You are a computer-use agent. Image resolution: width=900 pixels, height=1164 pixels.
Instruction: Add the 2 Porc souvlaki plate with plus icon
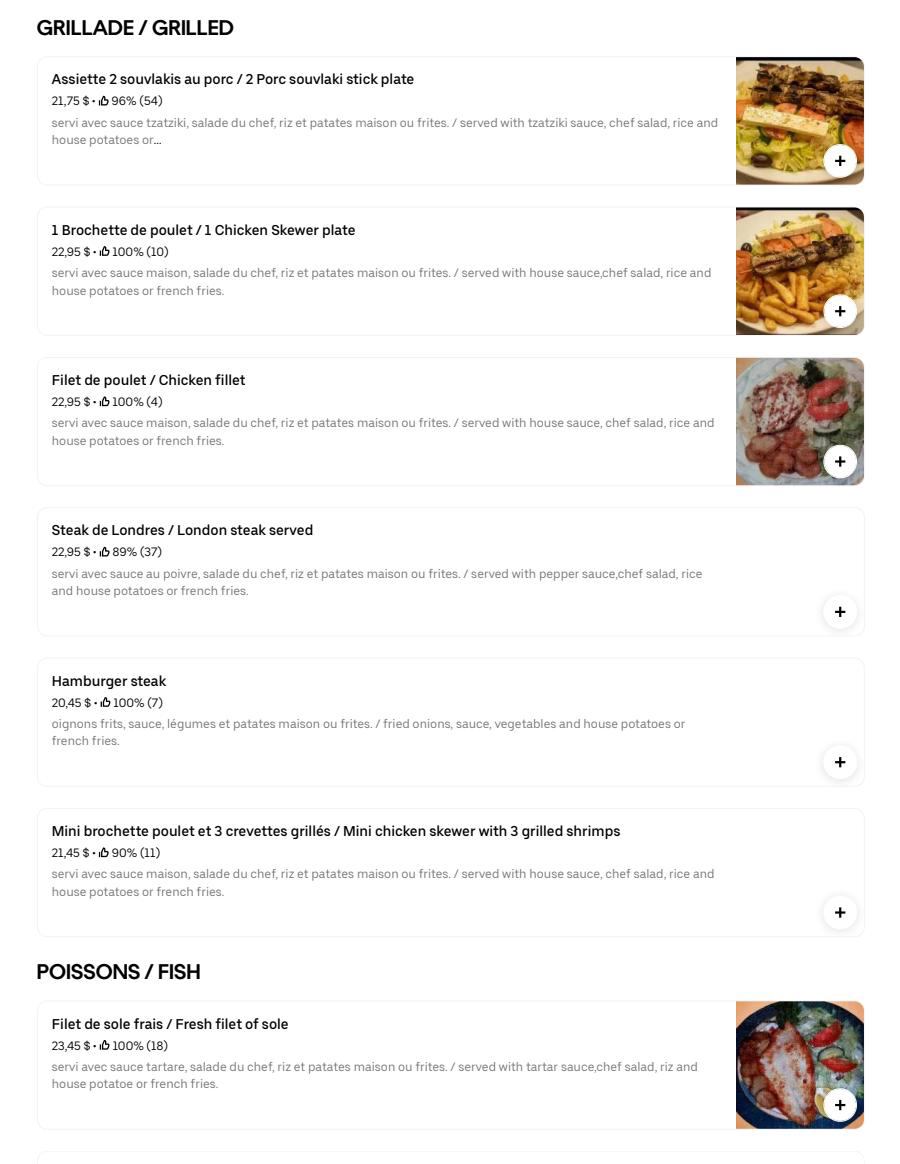pyautogui.click(x=840, y=160)
